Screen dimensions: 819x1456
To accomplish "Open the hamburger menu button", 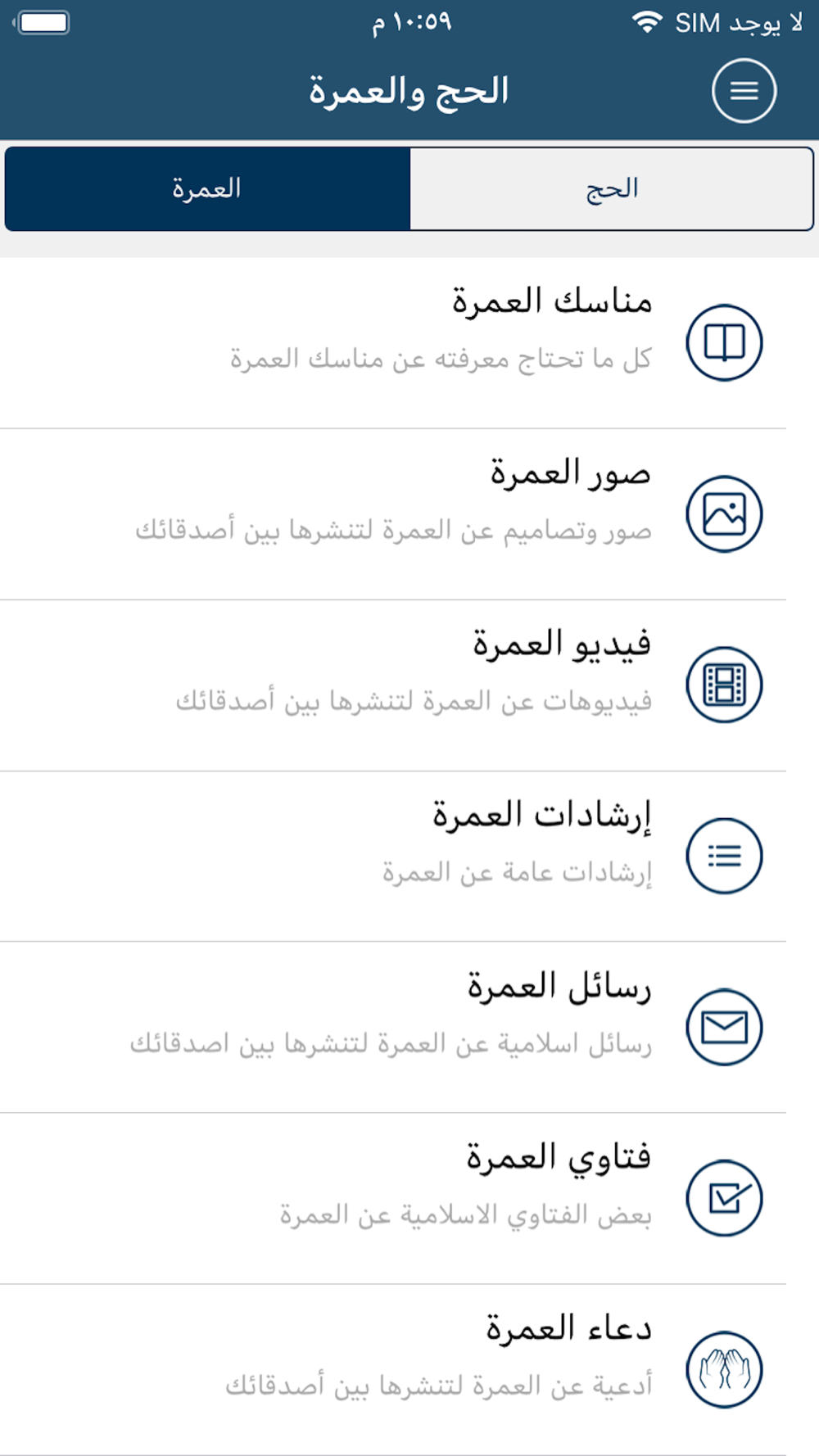I will click(743, 91).
